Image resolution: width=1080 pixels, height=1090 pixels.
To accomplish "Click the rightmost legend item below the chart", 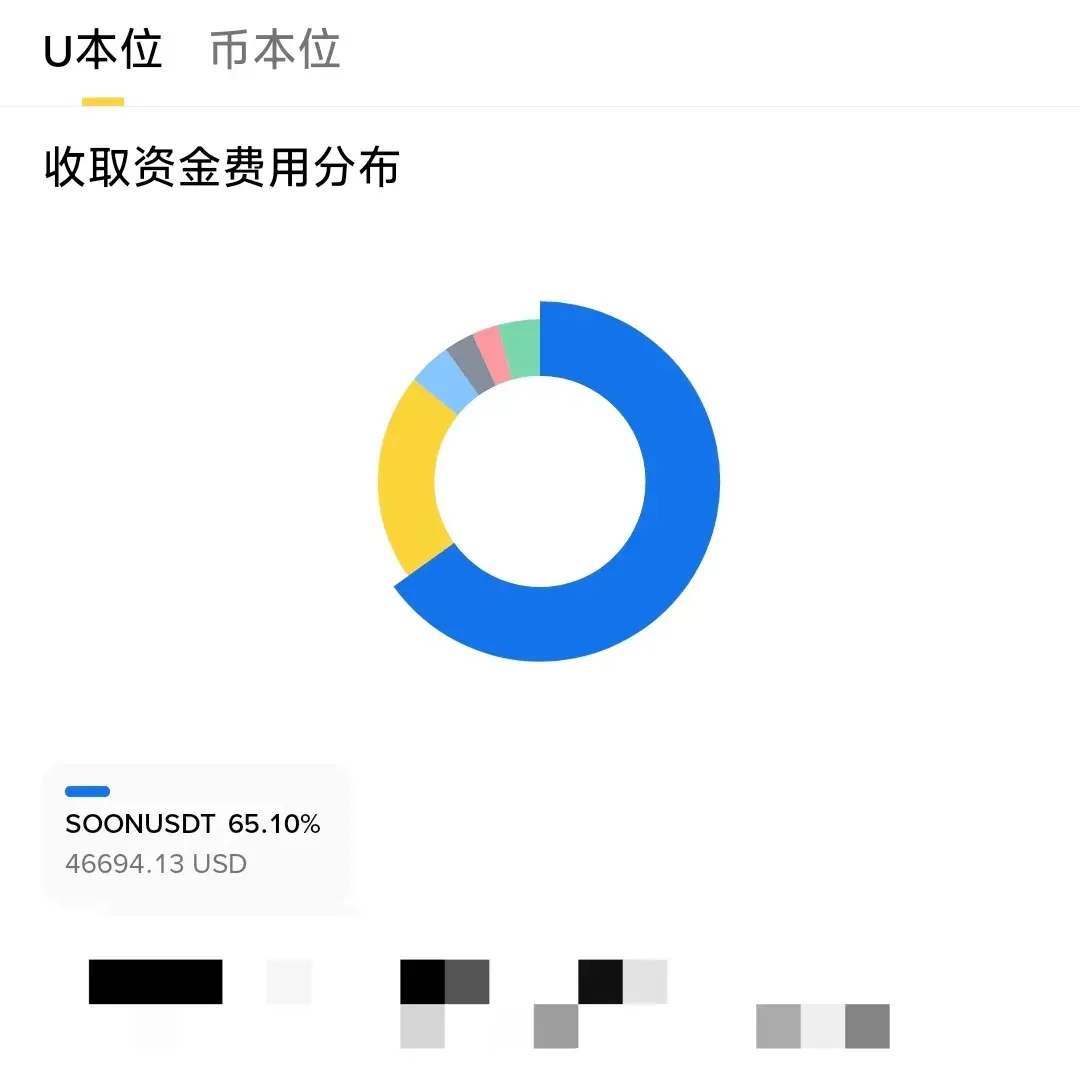I will coord(822,1025).
